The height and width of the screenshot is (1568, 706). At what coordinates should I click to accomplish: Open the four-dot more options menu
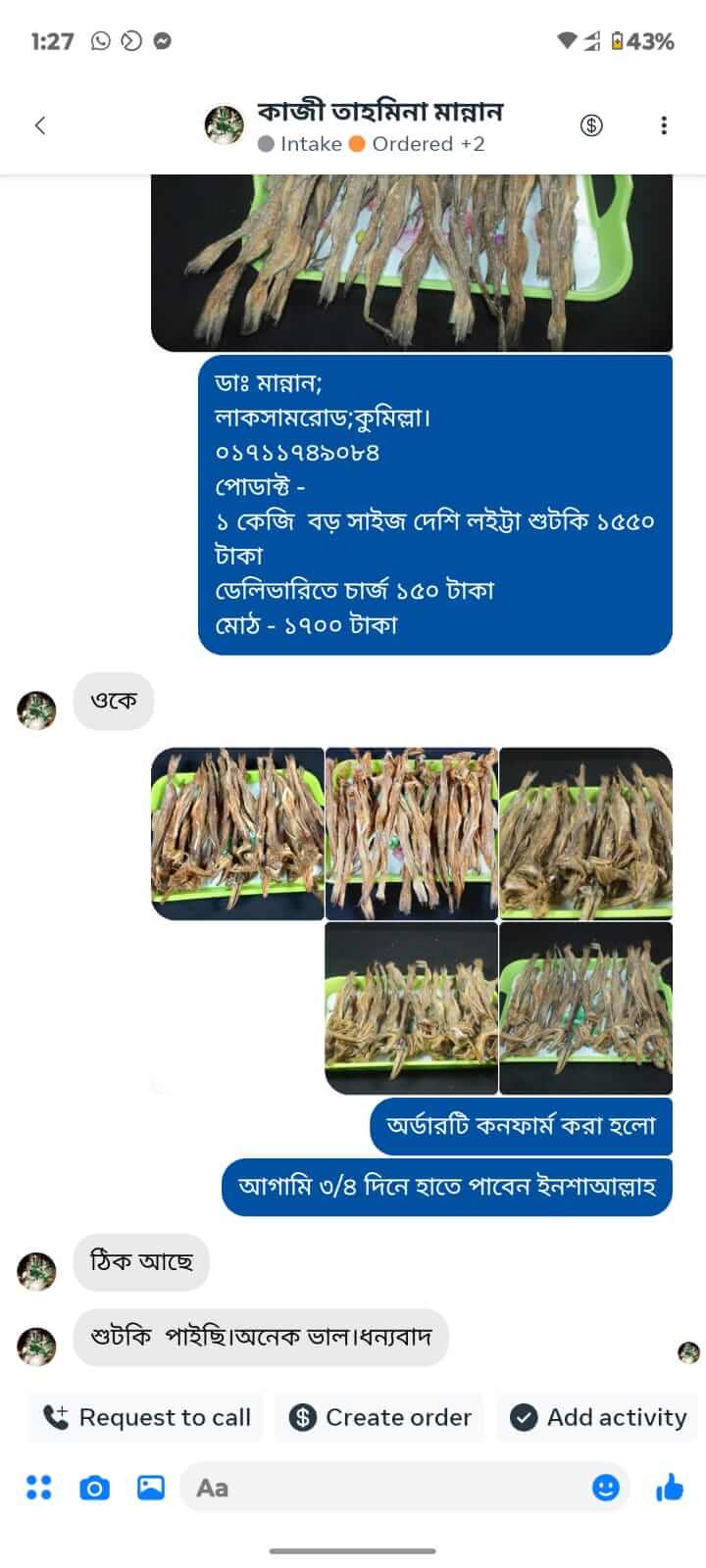[x=38, y=1488]
